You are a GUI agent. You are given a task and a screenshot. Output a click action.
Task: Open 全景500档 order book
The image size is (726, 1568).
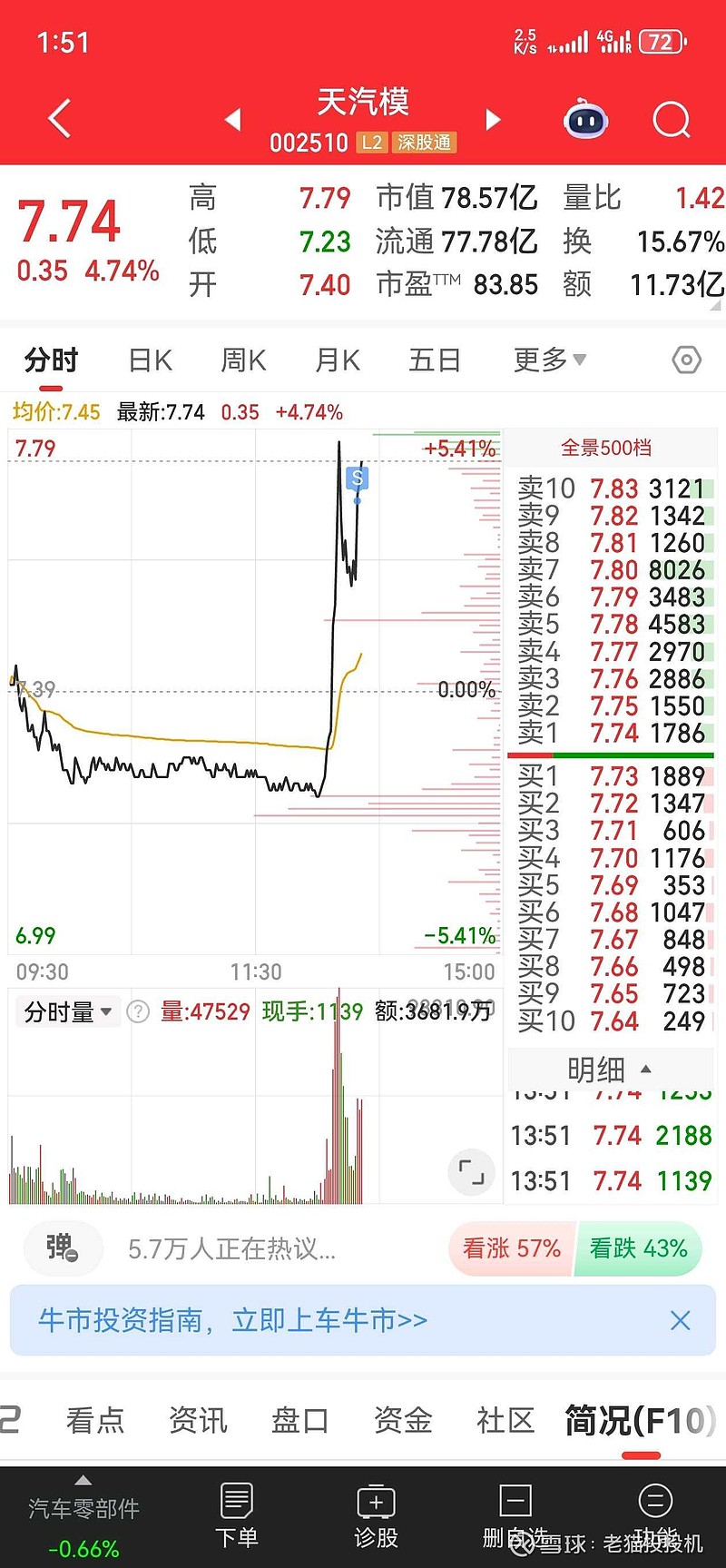606,448
